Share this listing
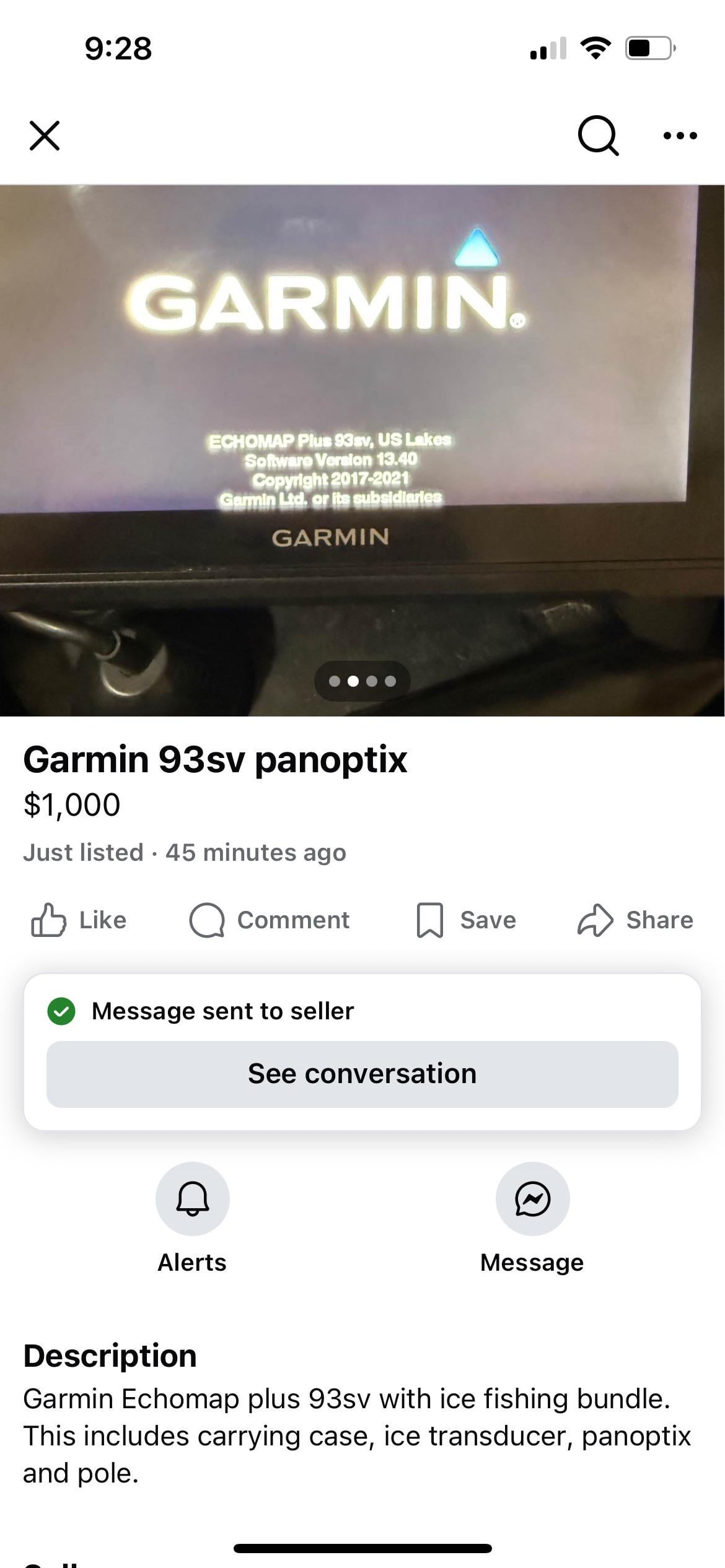Screen dimensions: 725x1568 coord(635,920)
